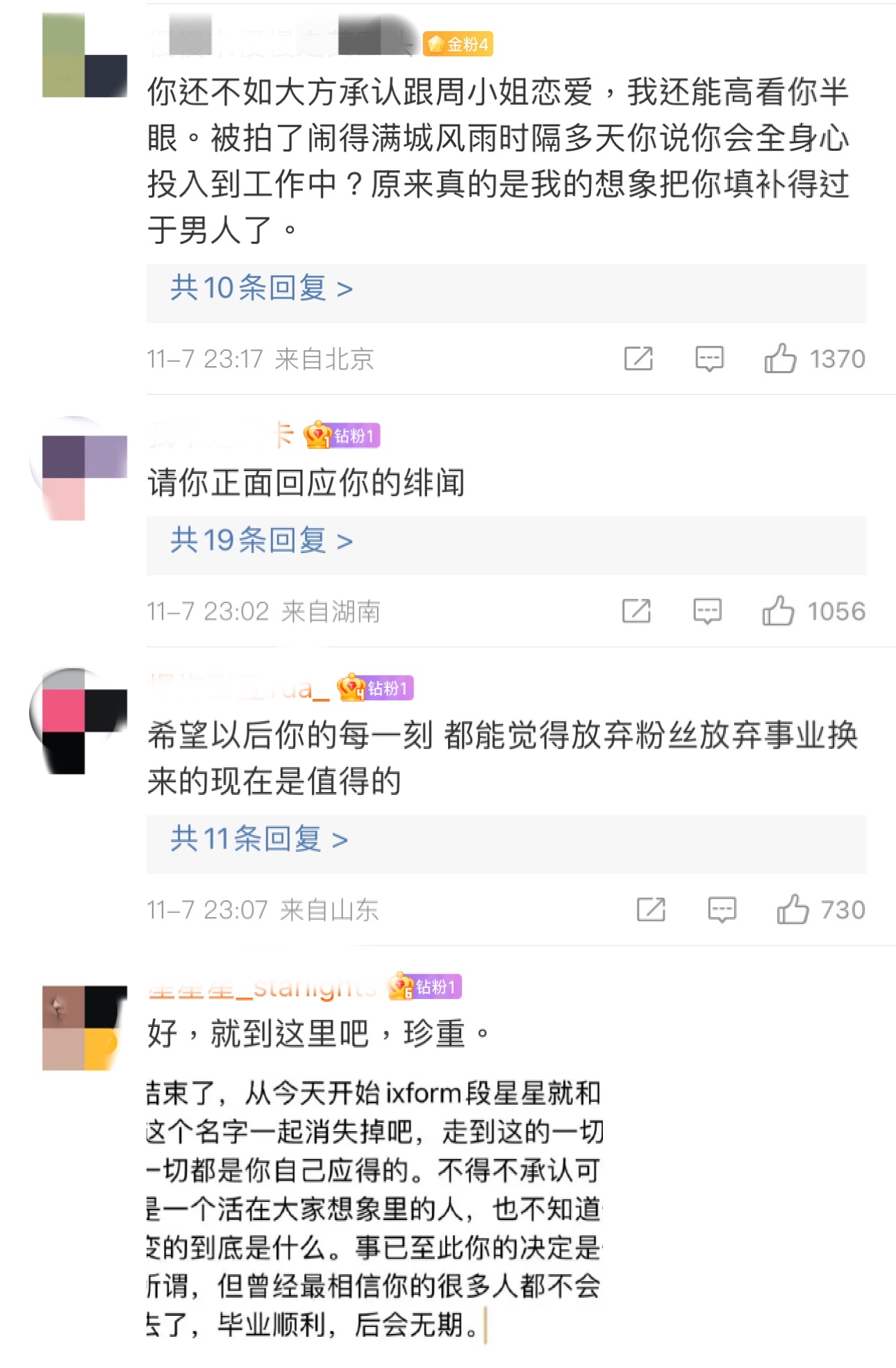Expand the 共11条回复 replies link
Viewport: 896px width, 1368px height.
[x=258, y=839]
